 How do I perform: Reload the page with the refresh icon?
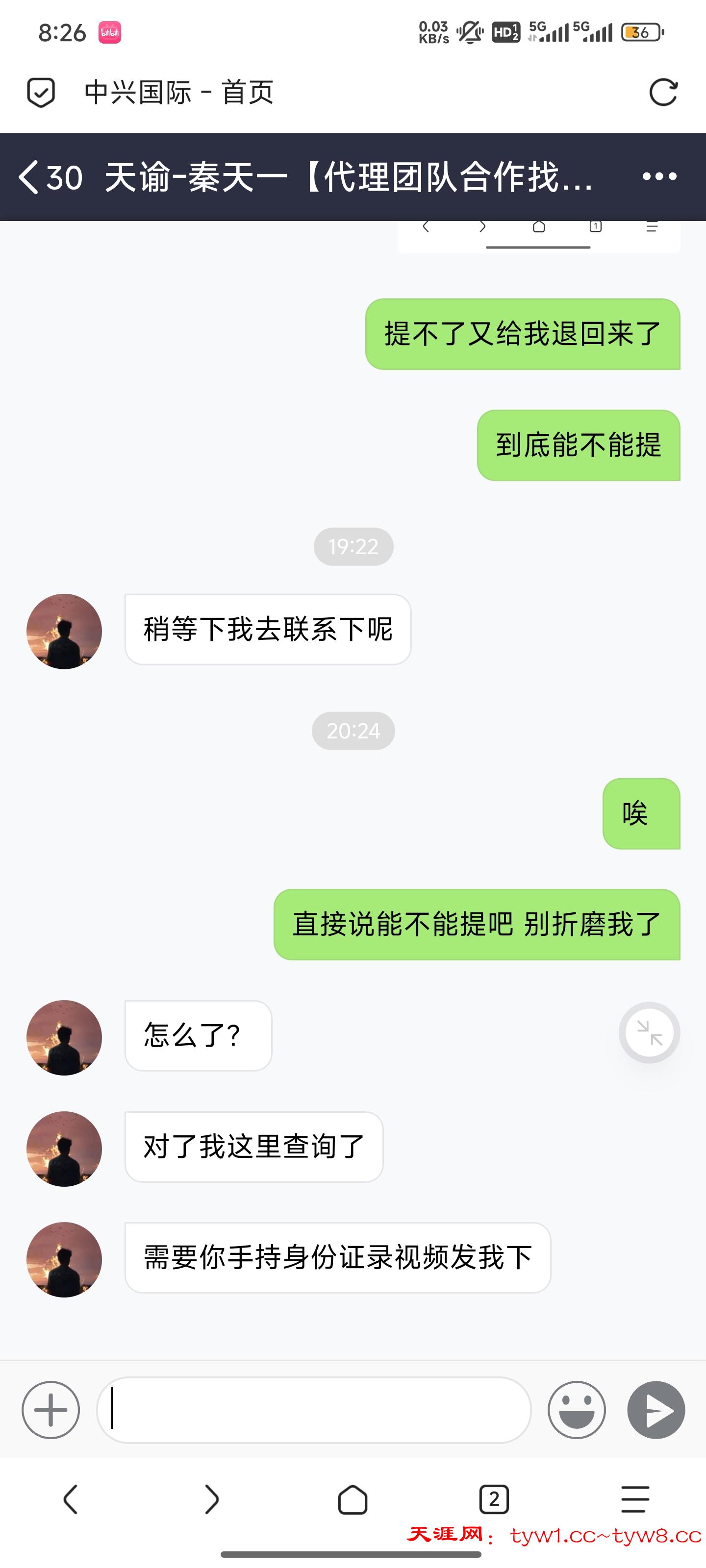[663, 93]
